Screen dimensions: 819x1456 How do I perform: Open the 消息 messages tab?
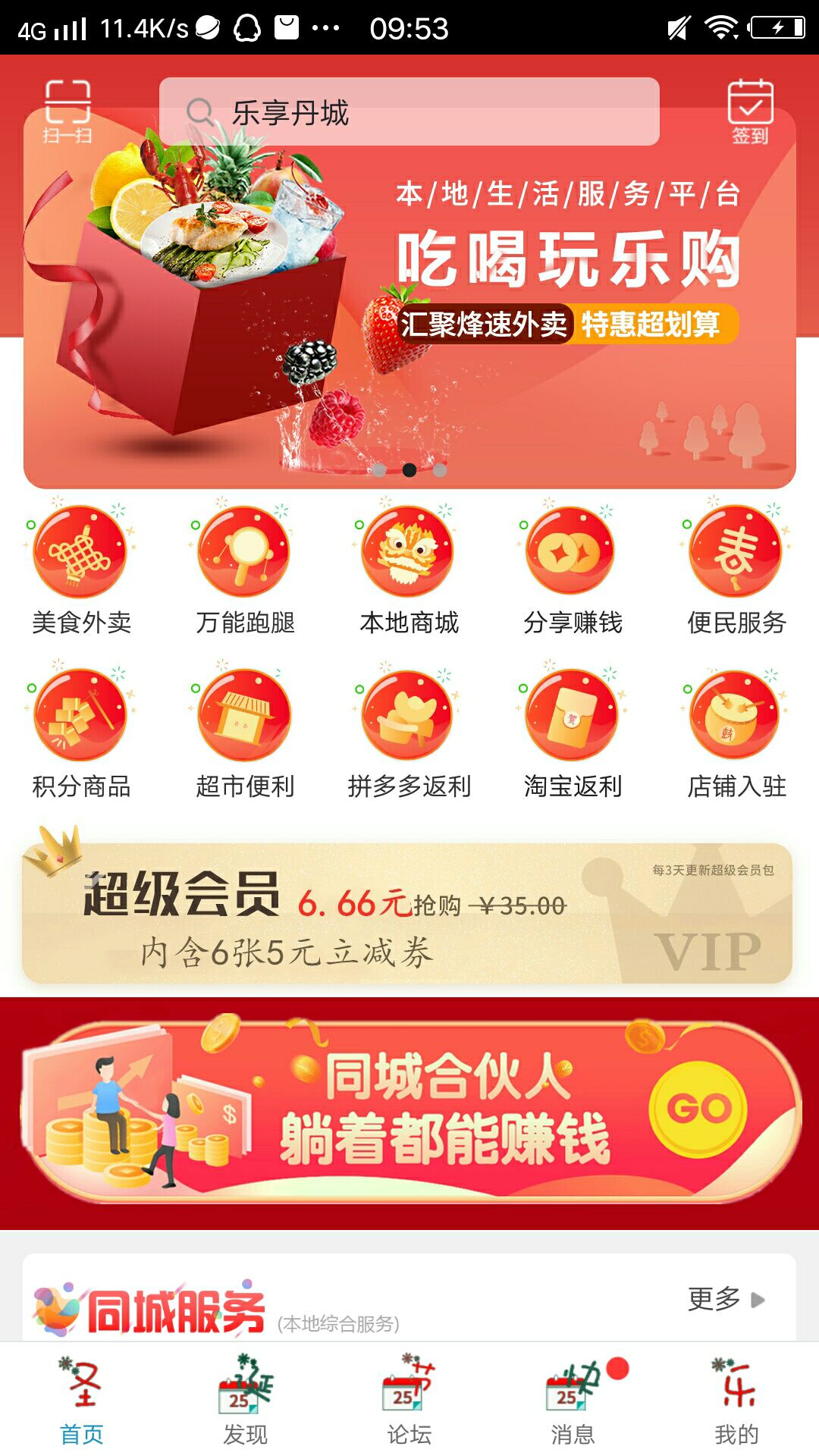(x=573, y=1401)
